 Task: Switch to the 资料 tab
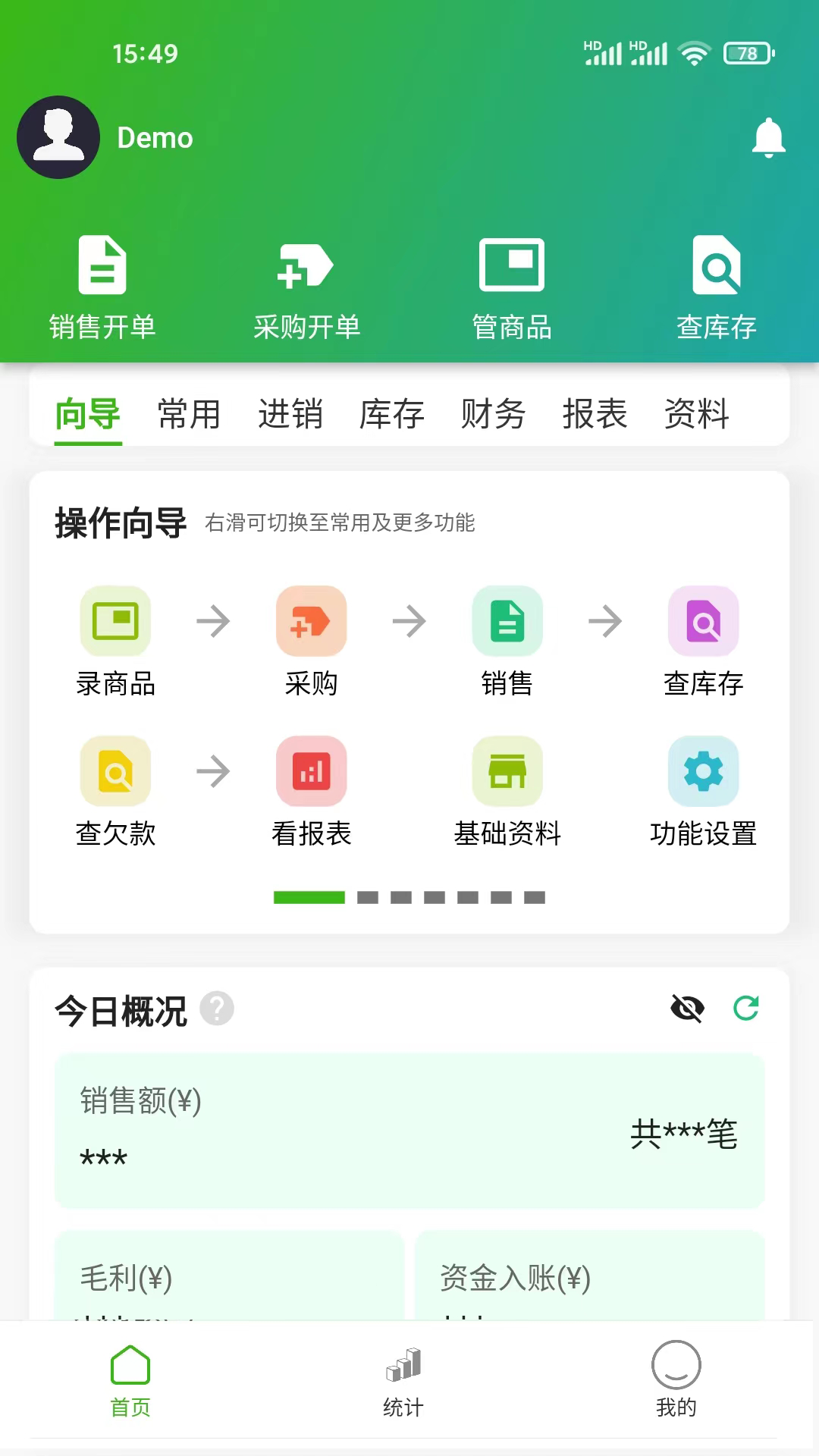(x=696, y=414)
